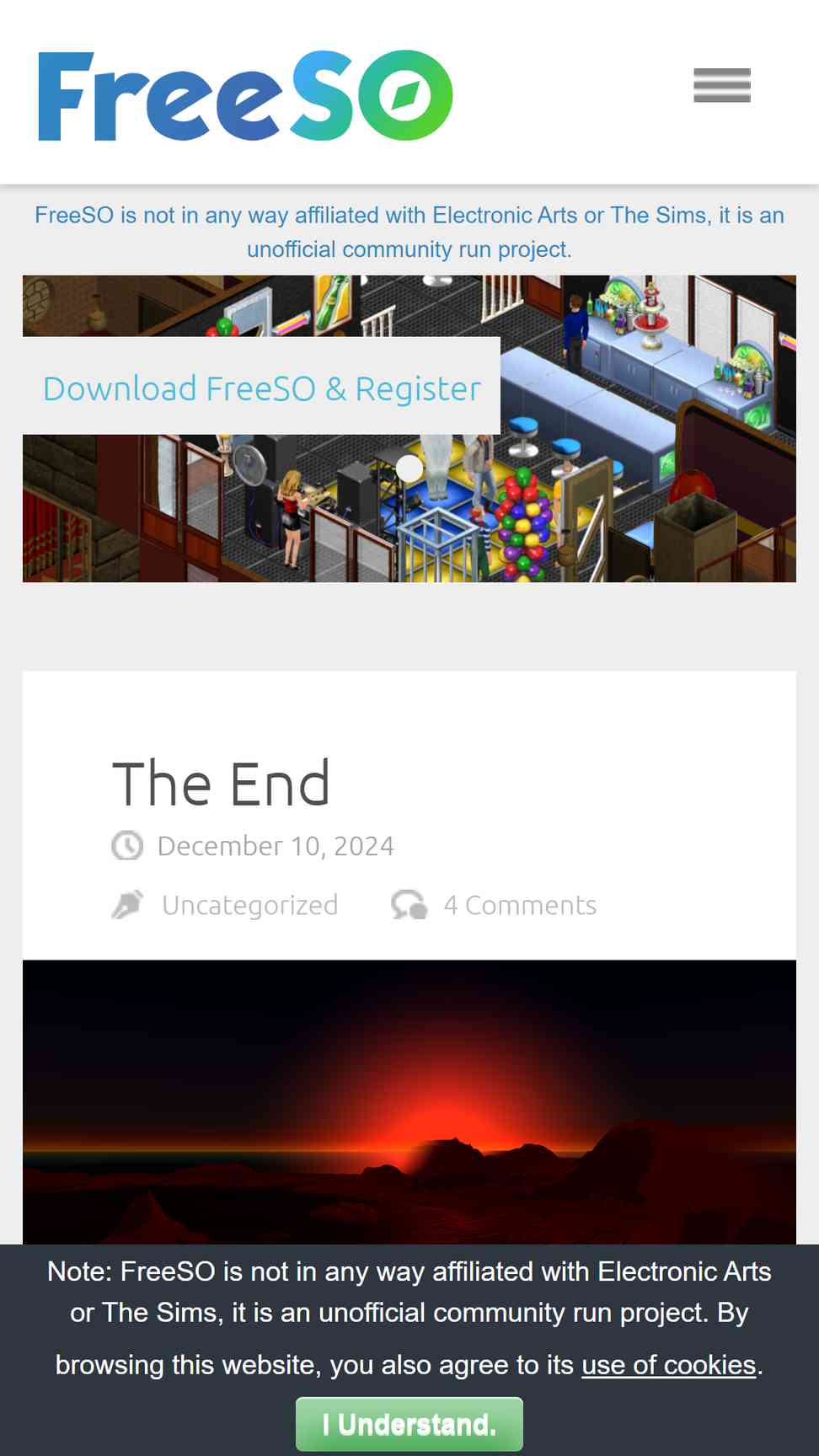Open the use of cookies link
Viewport: 819px width, 1456px height.
[x=669, y=1364]
